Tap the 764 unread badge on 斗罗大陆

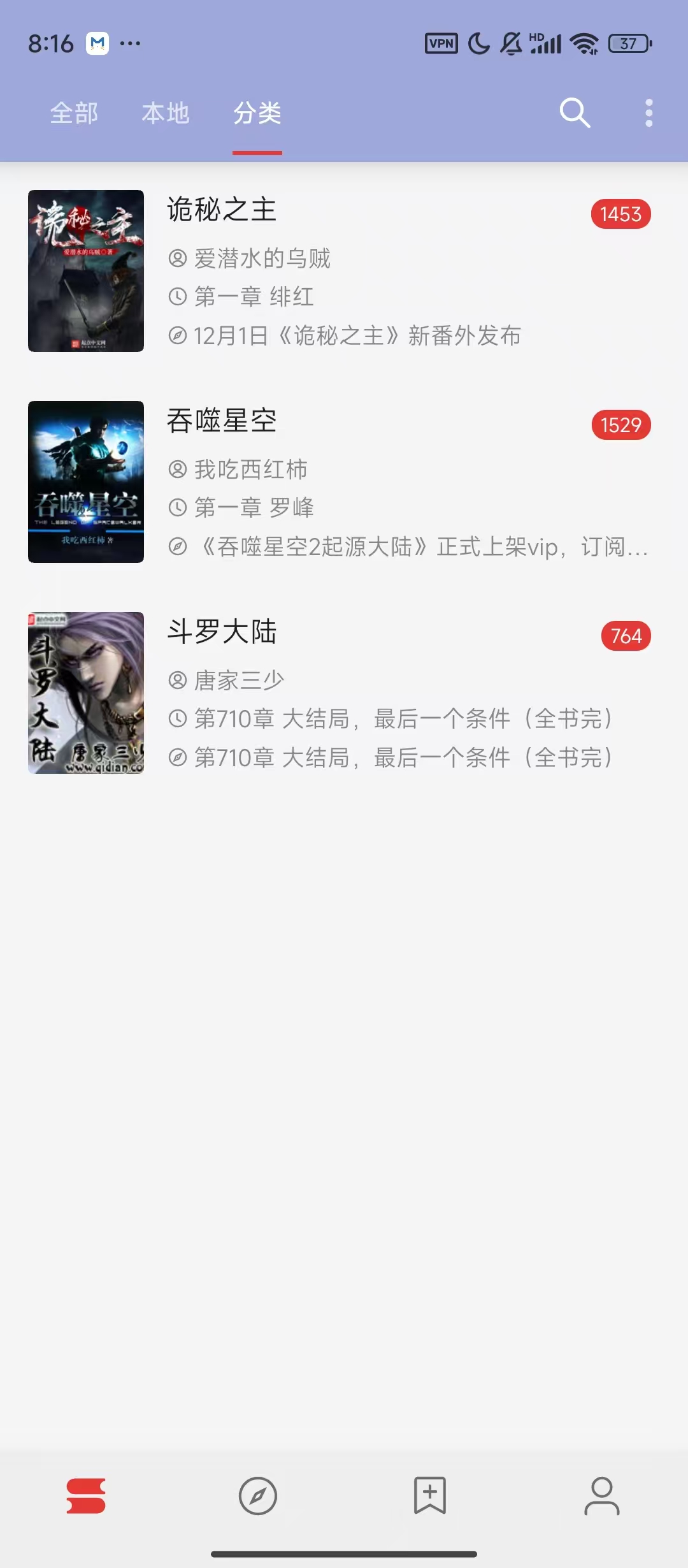625,635
